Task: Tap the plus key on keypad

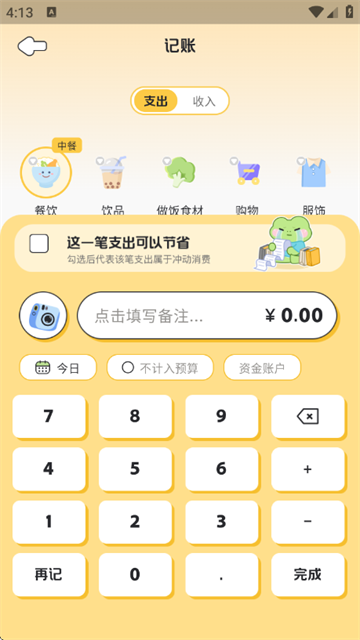Action: 308,469
